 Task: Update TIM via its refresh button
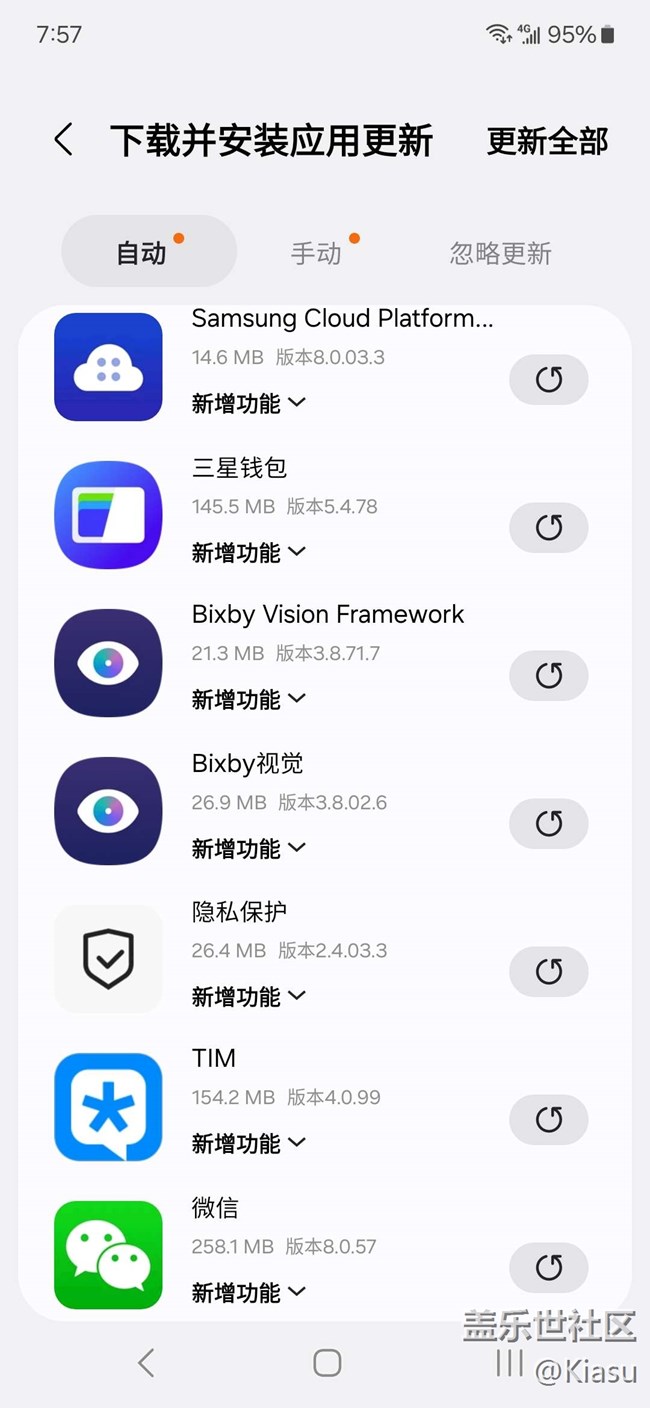click(x=549, y=1119)
